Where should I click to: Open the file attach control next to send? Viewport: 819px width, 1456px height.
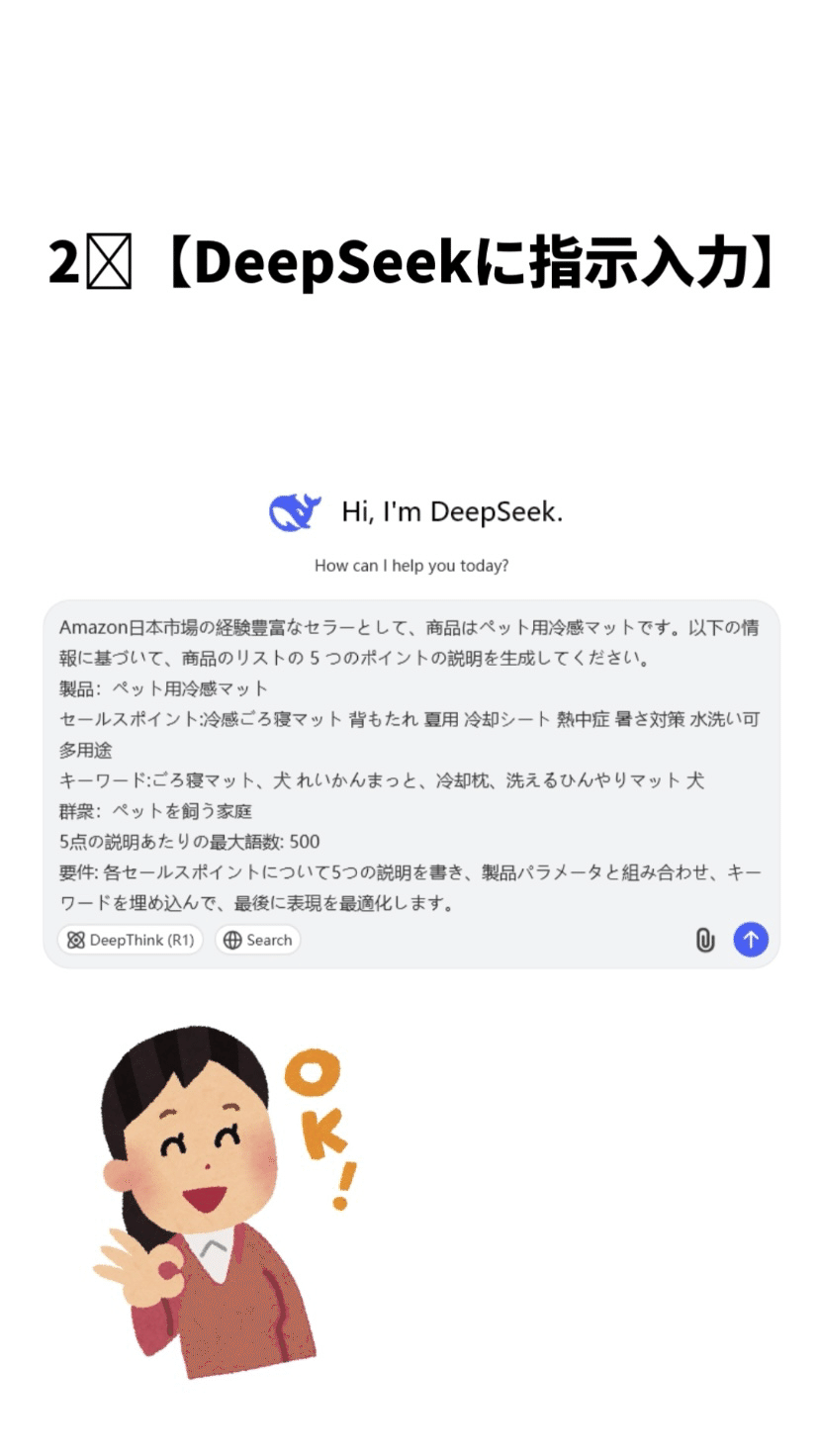click(x=705, y=940)
